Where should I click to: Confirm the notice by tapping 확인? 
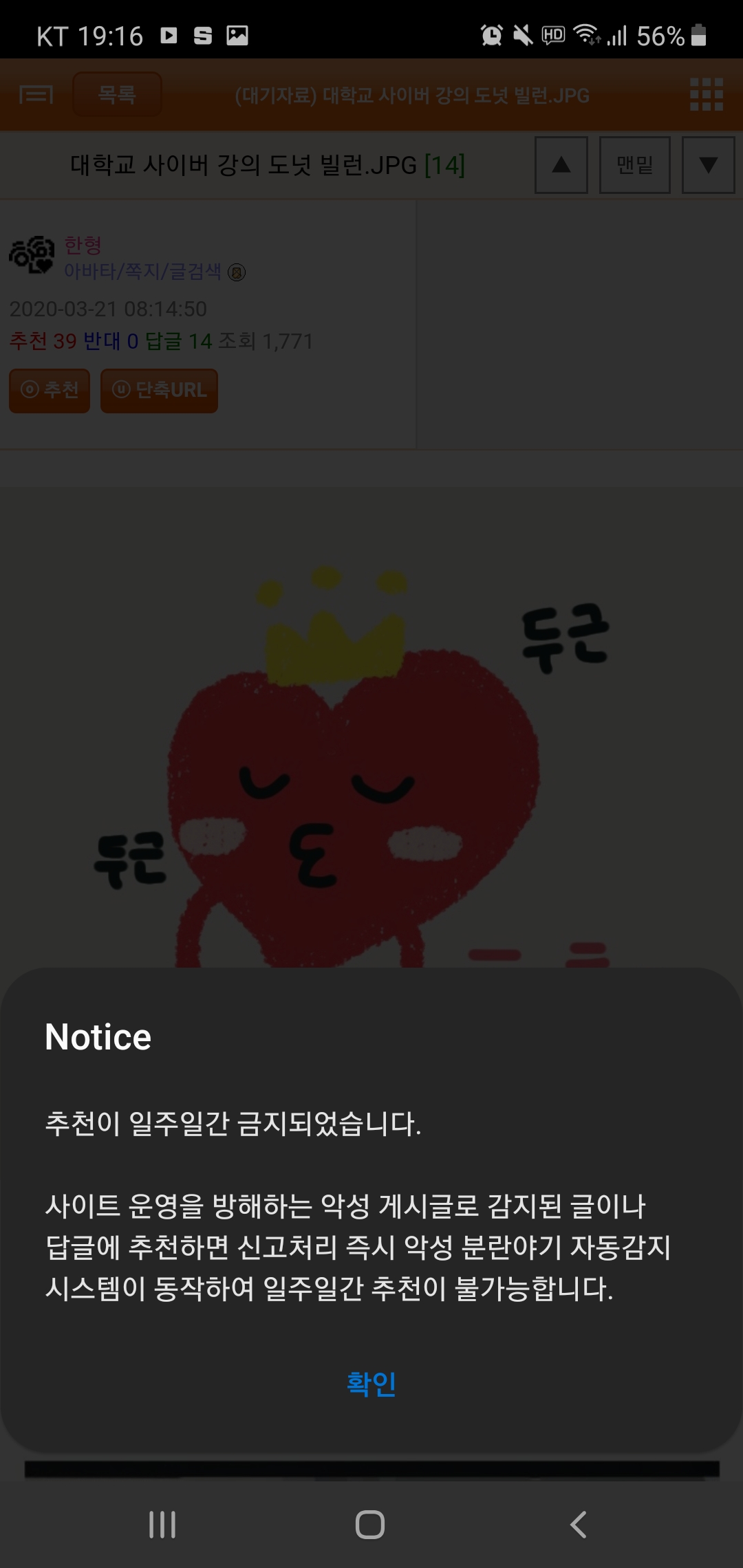(x=371, y=1383)
